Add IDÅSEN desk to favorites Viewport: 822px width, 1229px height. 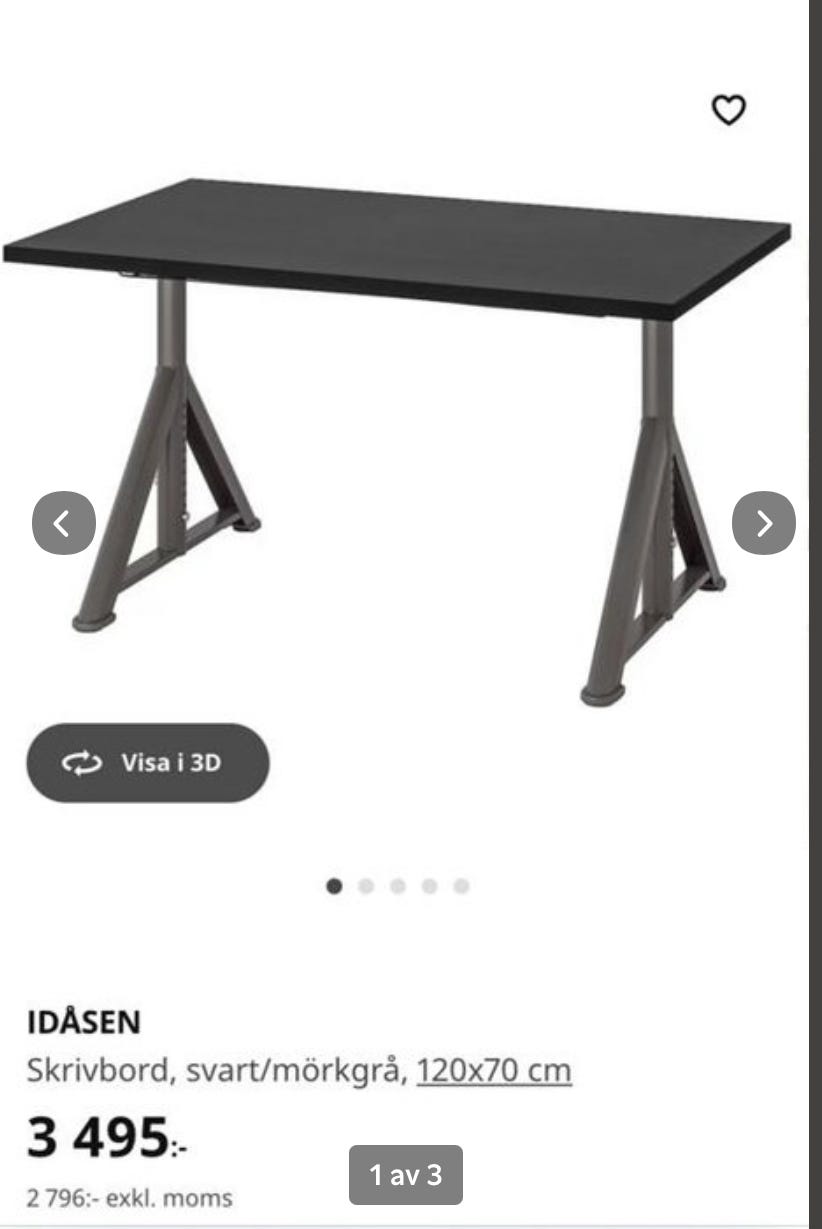coord(728,110)
